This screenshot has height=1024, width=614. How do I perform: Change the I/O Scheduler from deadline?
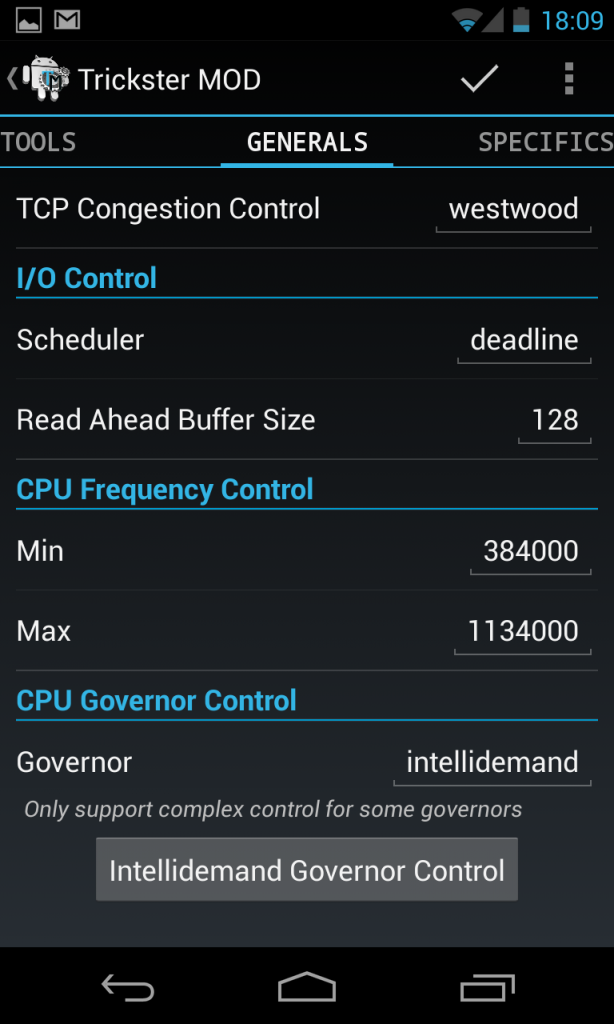click(x=523, y=340)
